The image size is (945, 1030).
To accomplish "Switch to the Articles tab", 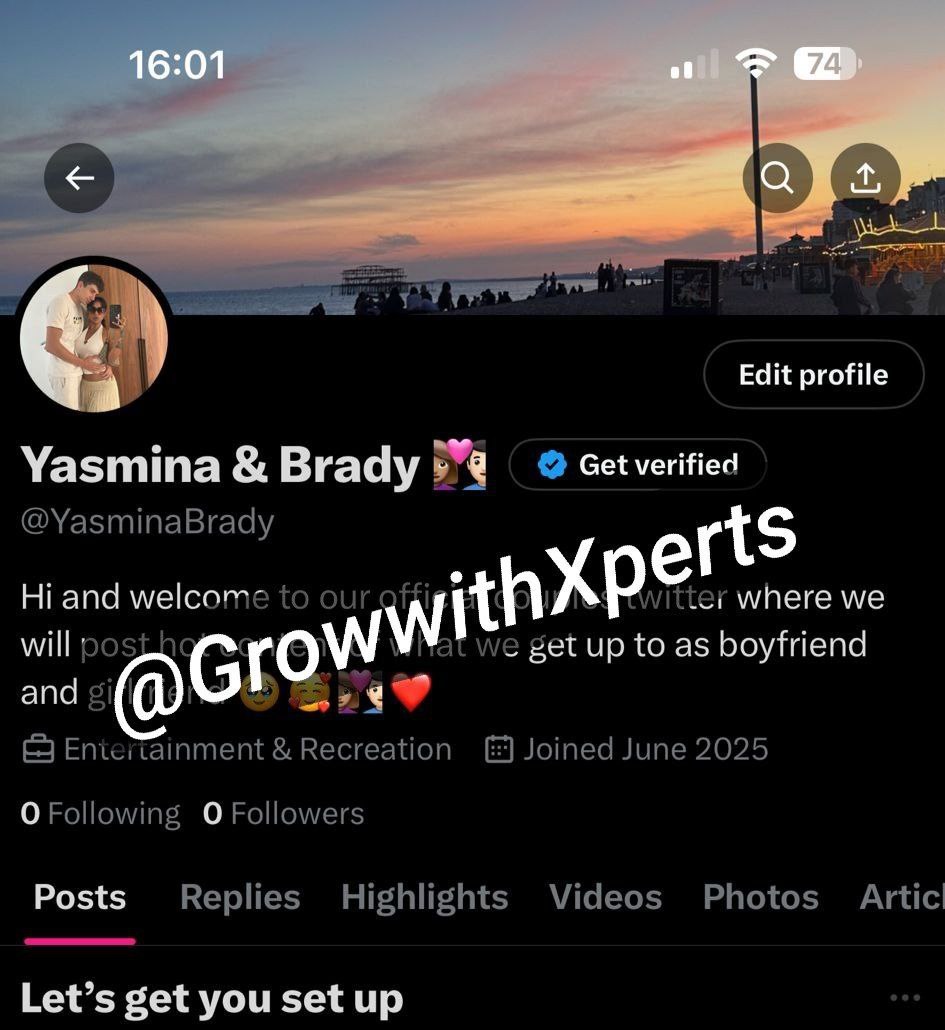I will [x=900, y=898].
